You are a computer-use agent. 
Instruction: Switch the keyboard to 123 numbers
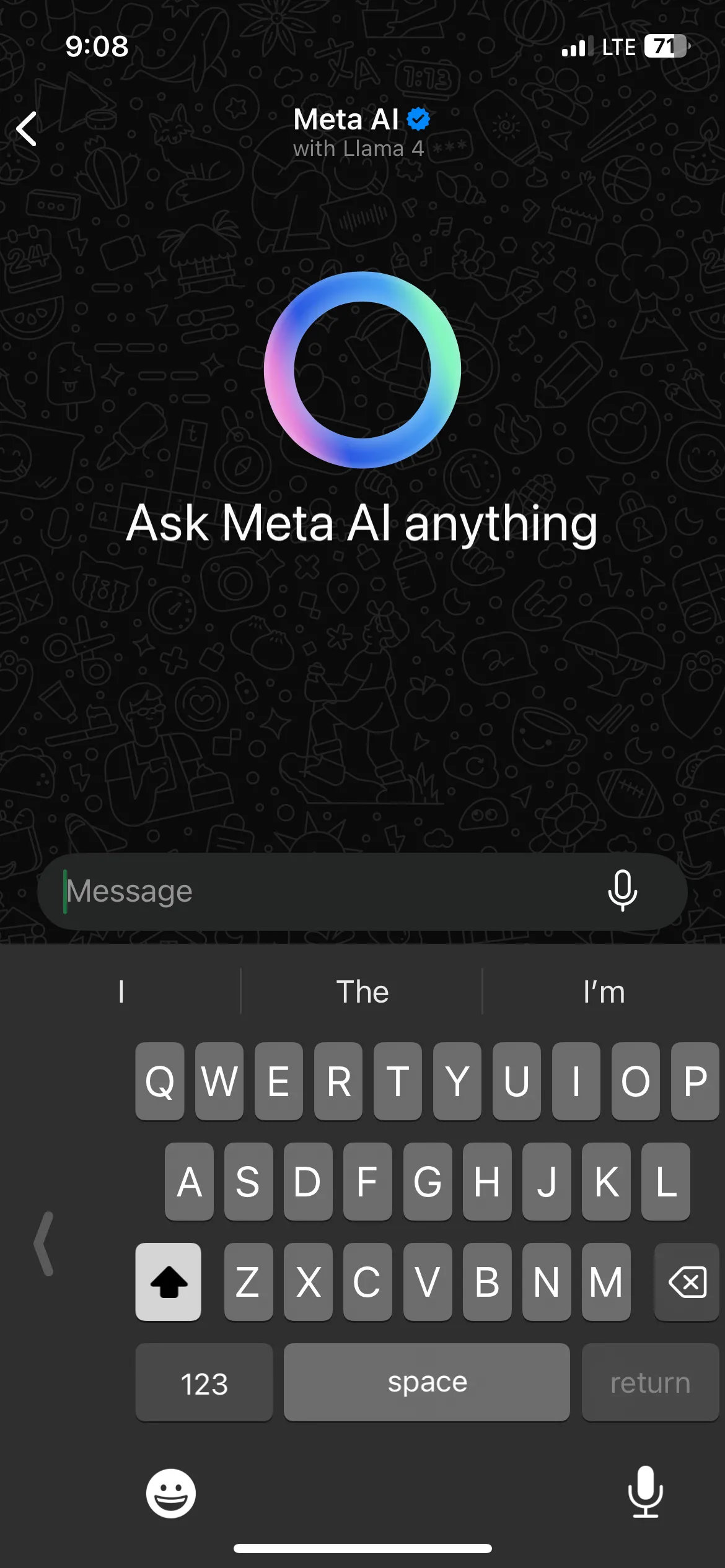coord(204,1383)
